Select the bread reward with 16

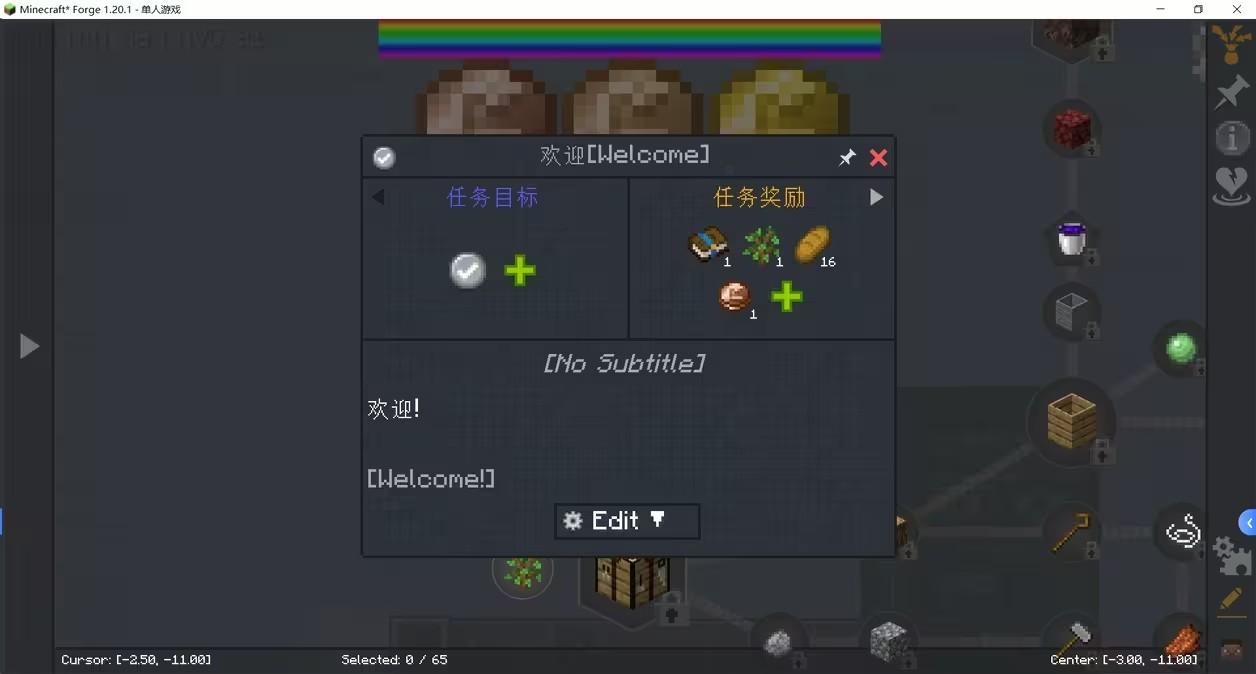tap(812, 245)
